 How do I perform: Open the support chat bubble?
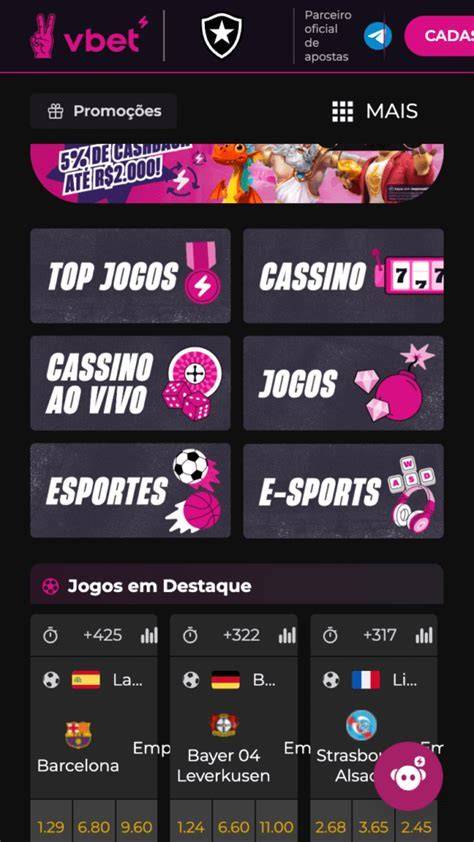[x=409, y=776]
